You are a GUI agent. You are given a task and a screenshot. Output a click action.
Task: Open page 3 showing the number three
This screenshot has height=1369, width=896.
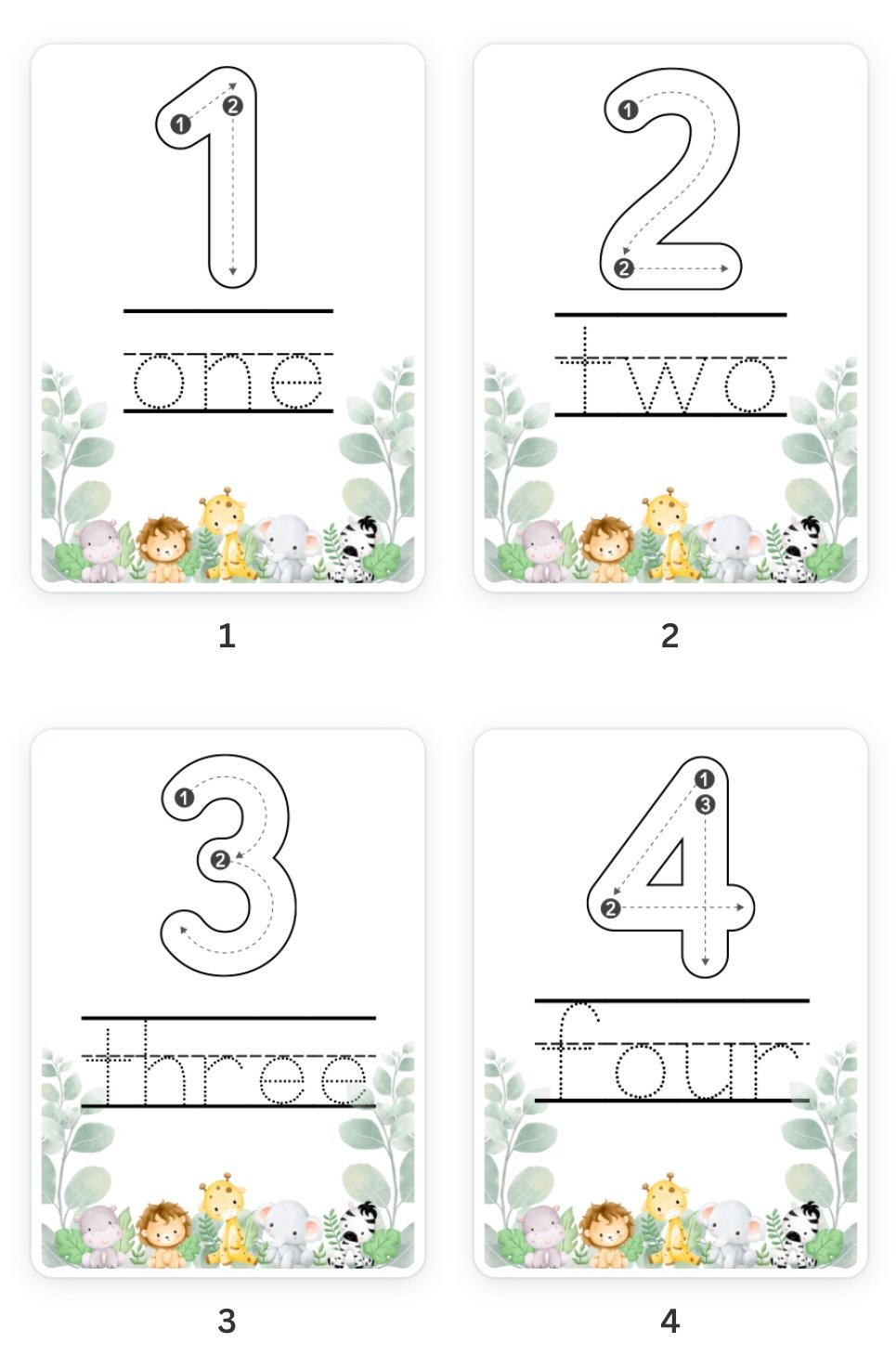click(227, 1003)
